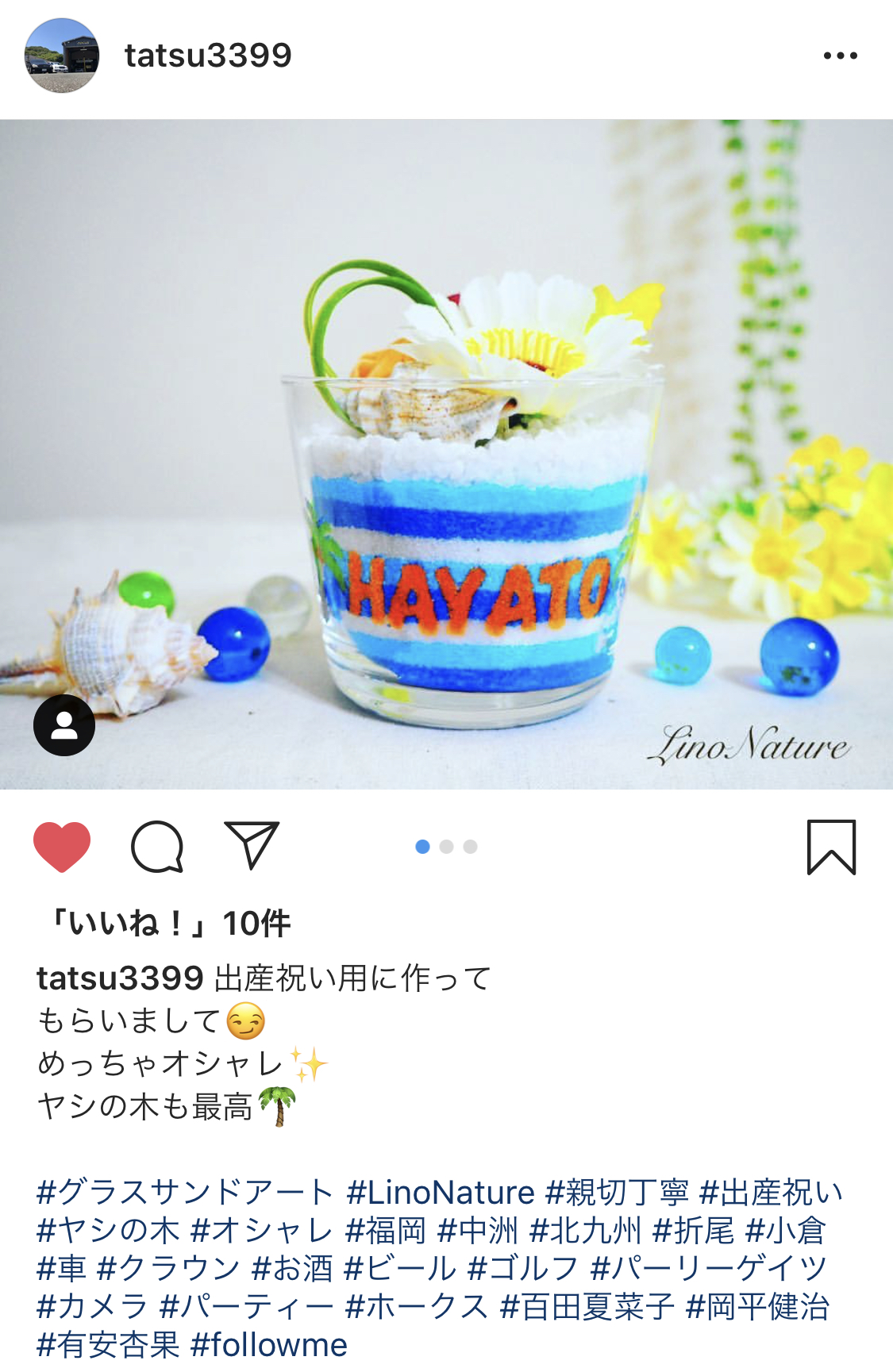Screen dimensions: 893x1372
Task: Open hashtag #グラスサンドアート
Action: pyautogui.click(x=184, y=1192)
